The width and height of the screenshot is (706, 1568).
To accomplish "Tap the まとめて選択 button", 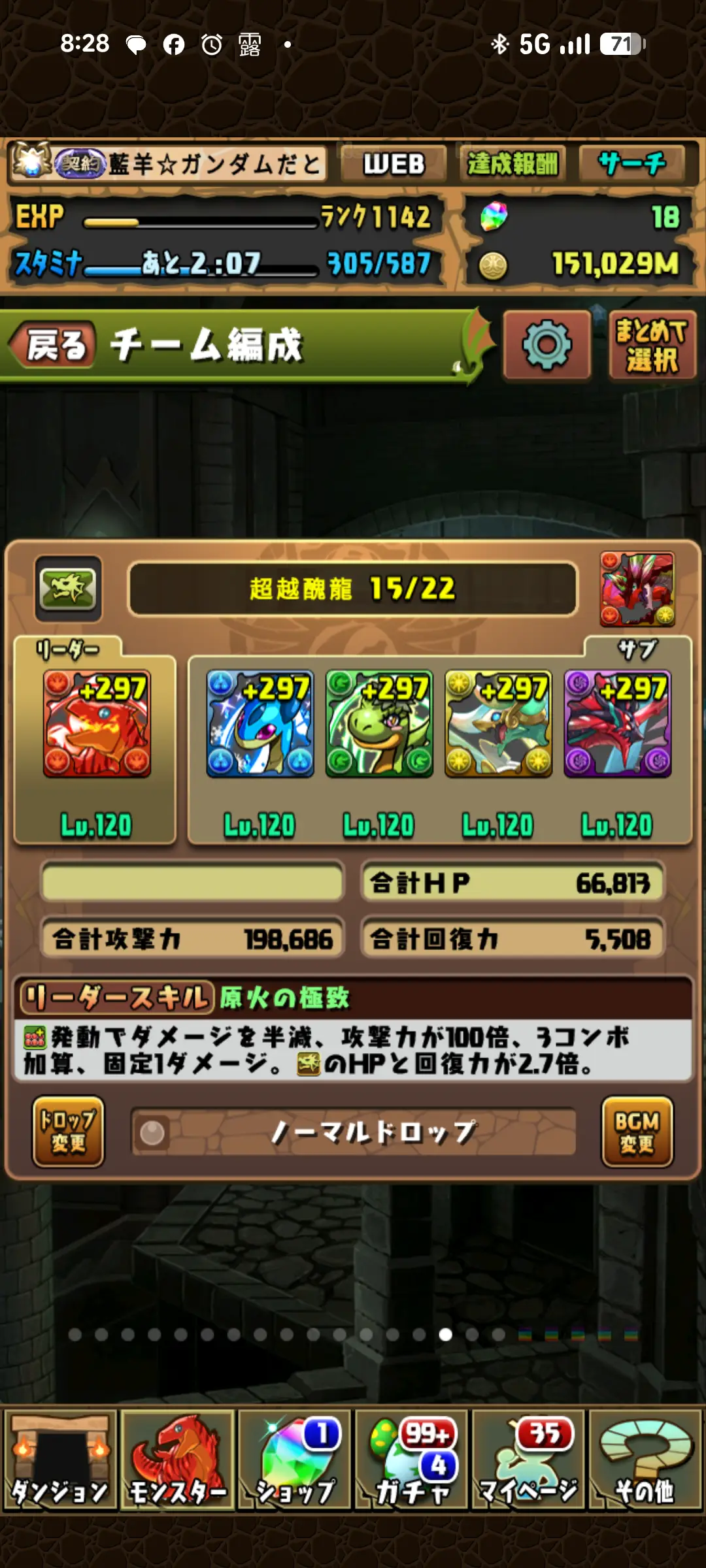I will coord(651,345).
